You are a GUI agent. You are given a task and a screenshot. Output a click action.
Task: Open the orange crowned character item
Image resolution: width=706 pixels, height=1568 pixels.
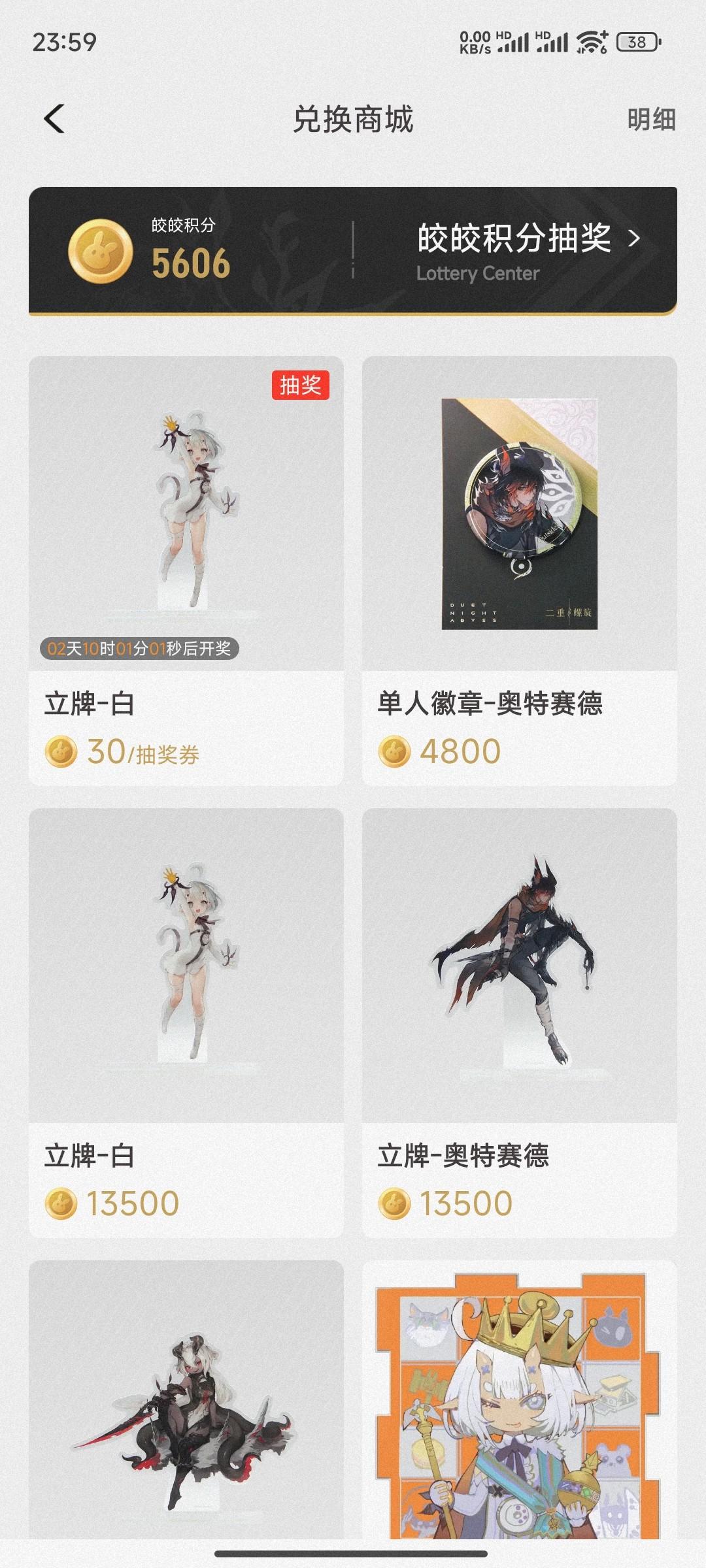click(519, 1405)
